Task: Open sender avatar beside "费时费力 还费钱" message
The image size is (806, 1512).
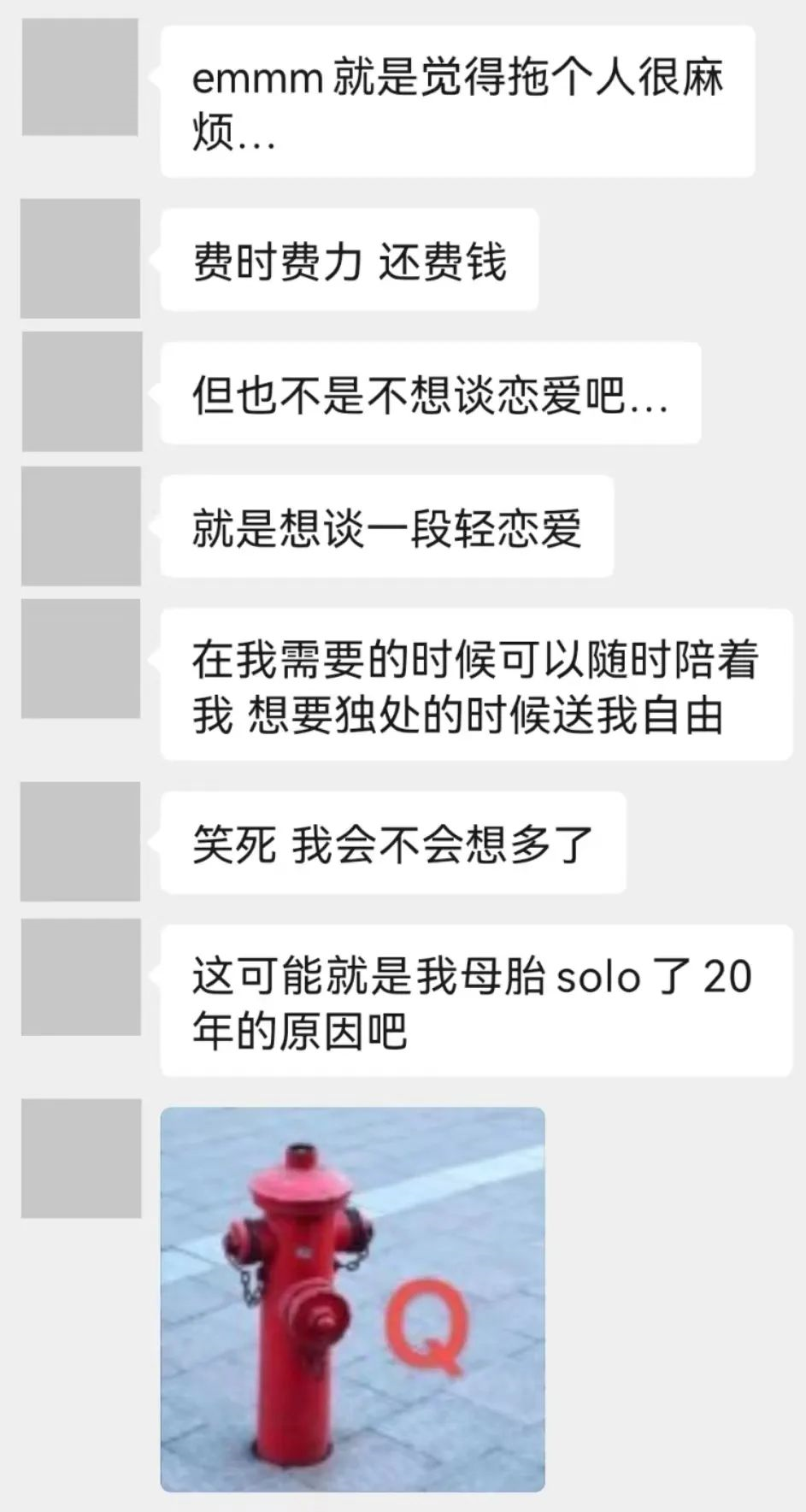Action: (80, 258)
